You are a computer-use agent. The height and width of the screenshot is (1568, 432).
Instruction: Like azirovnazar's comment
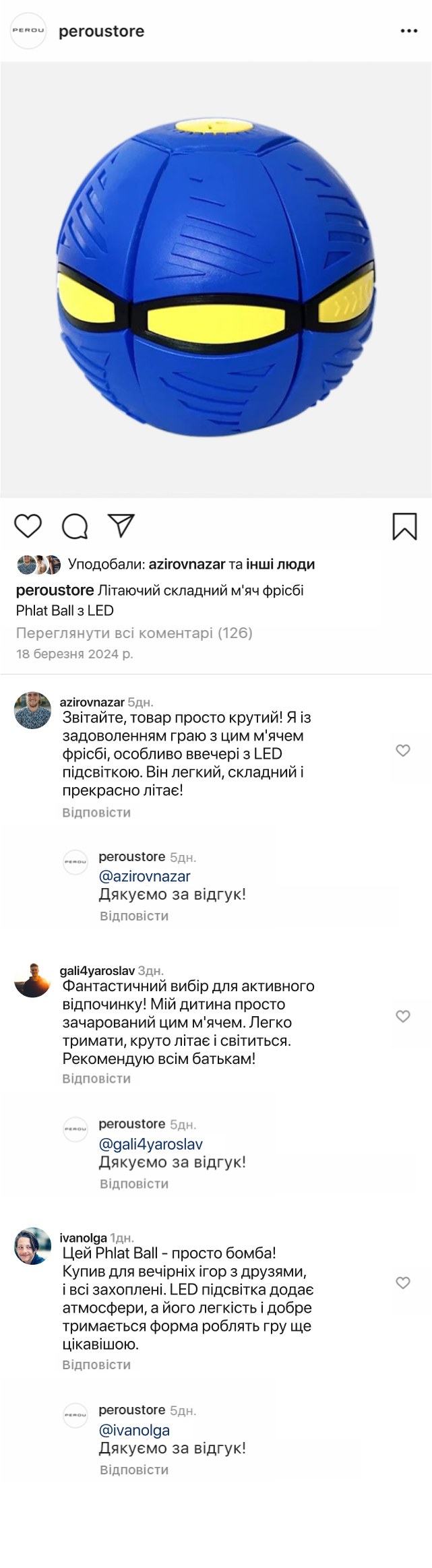[403, 750]
